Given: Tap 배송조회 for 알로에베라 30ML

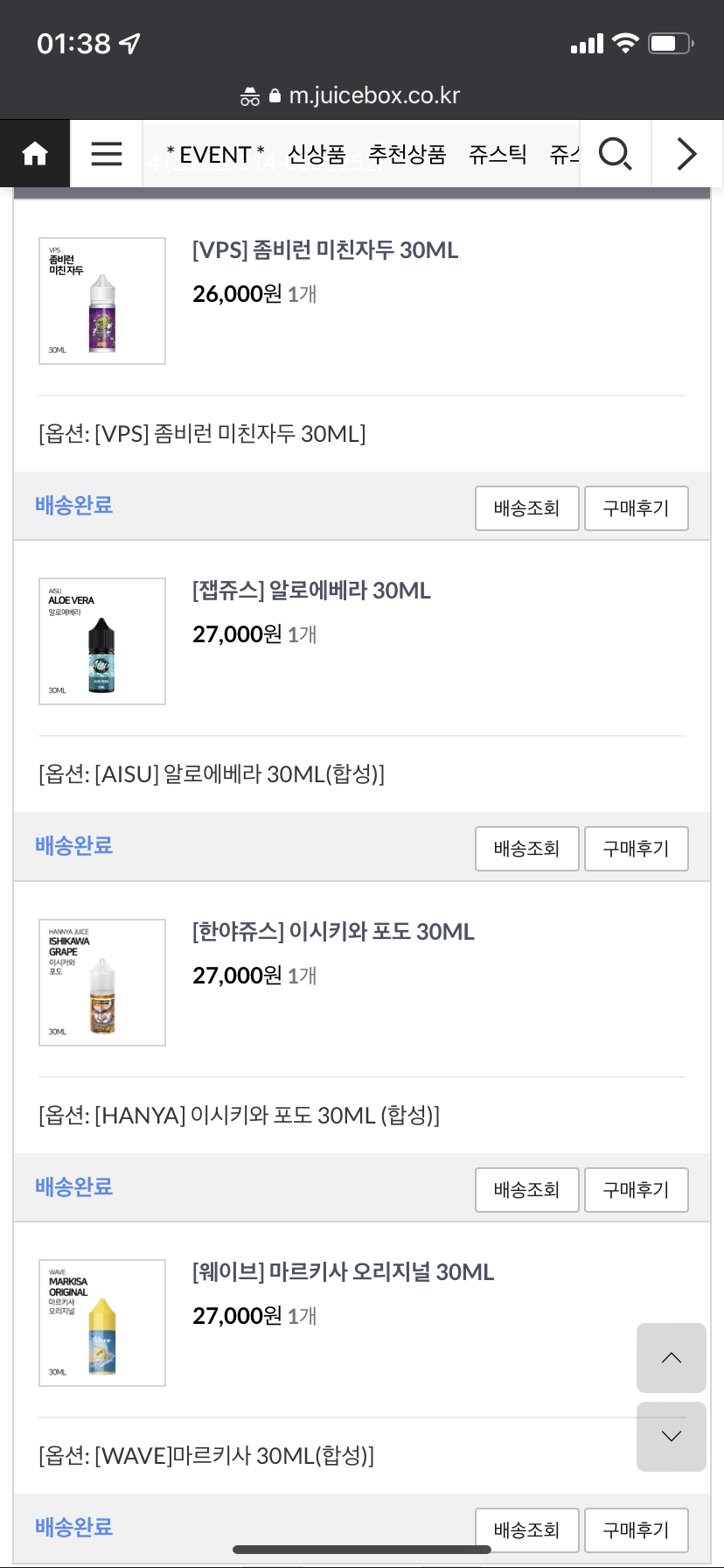Looking at the screenshot, I should tap(527, 849).
